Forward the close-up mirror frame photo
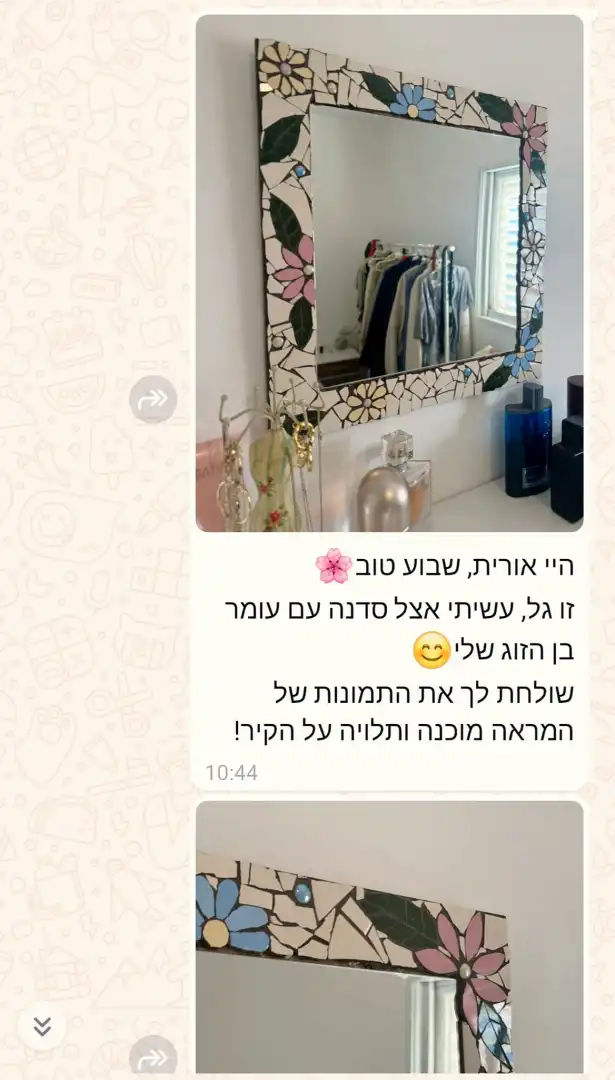This screenshot has width=615, height=1080. 153,1058
